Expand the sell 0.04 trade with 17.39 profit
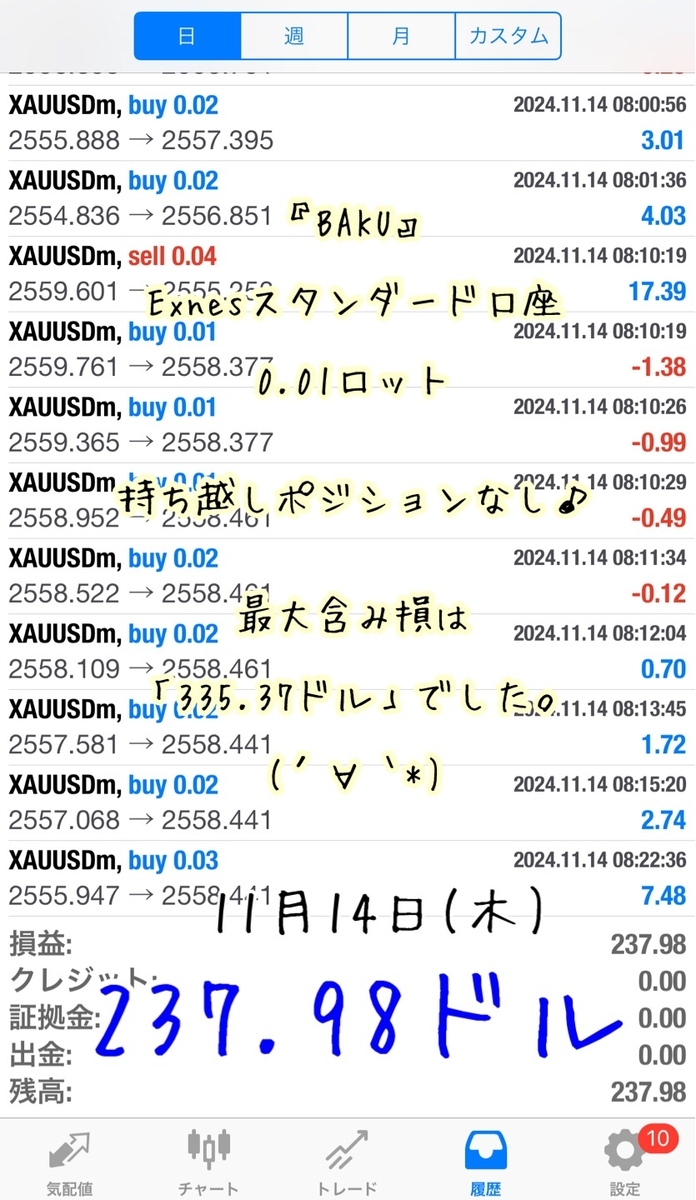Viewport: 696px width, 1200px height. coord(347,273)
